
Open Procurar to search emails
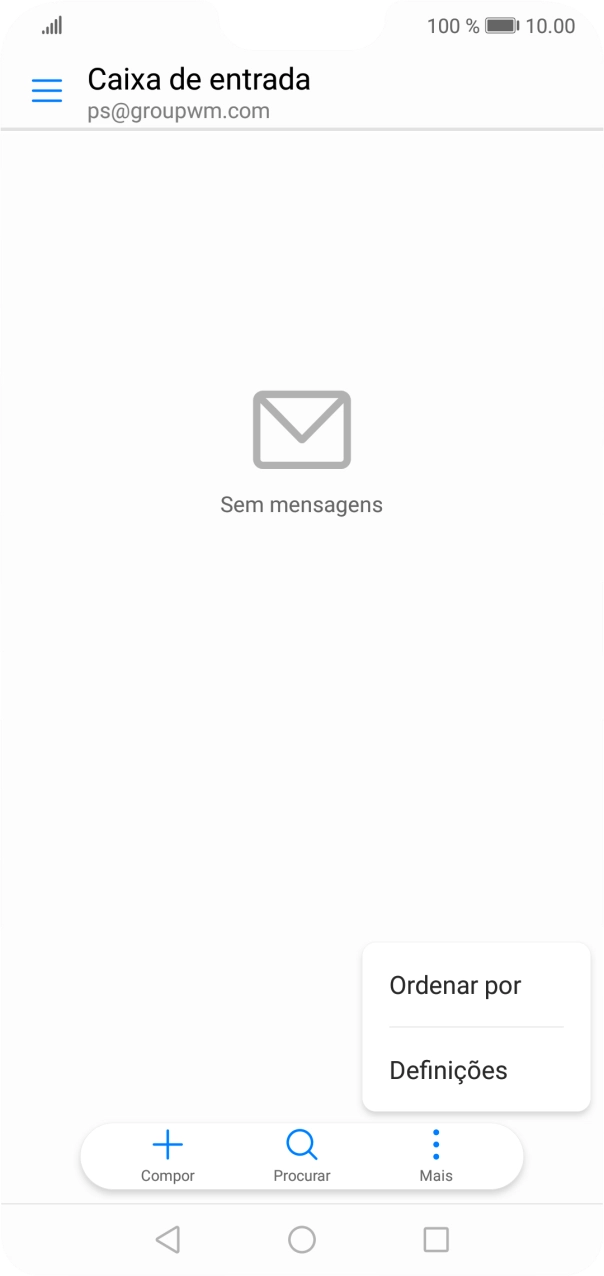click(x=302, y=1155)
